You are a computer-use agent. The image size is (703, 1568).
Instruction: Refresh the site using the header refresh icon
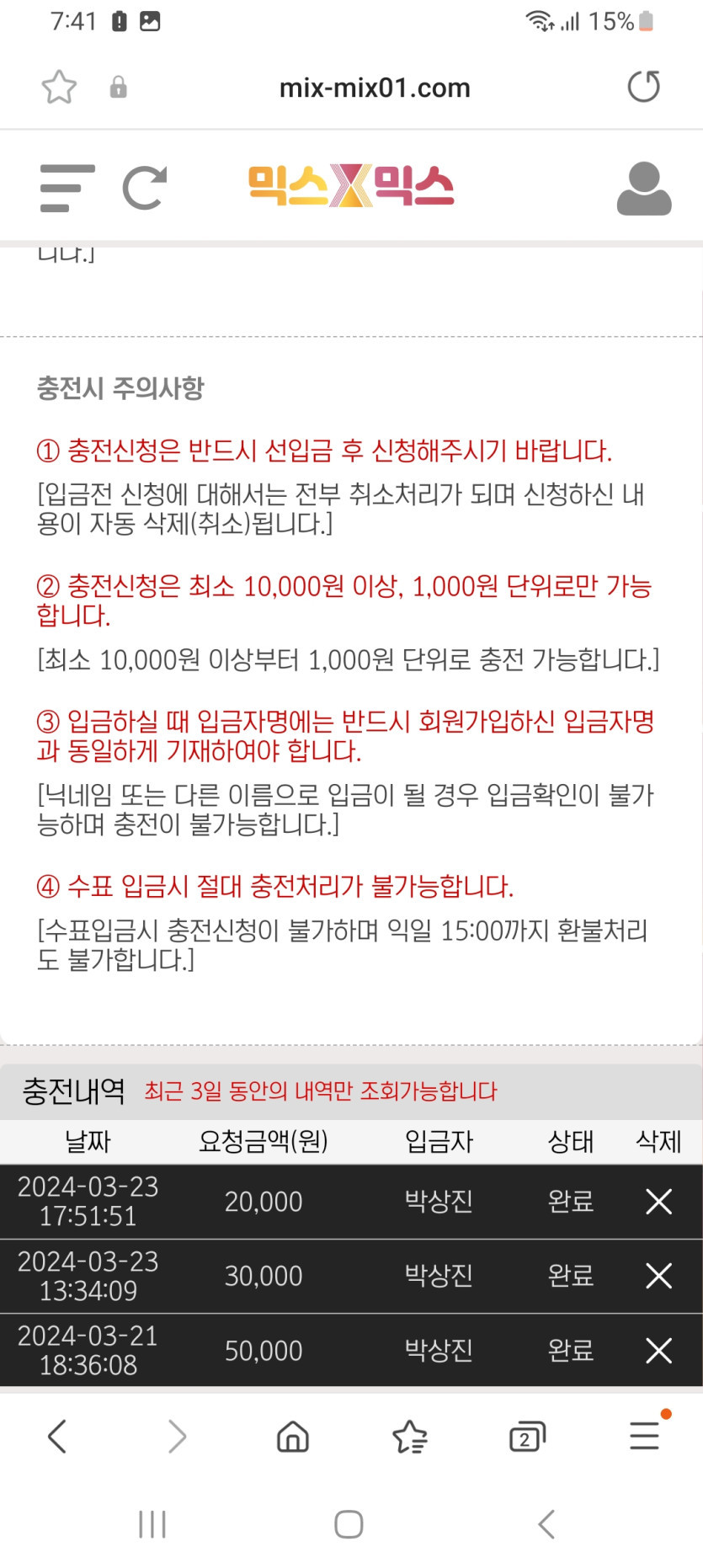(x=145, y=187)
